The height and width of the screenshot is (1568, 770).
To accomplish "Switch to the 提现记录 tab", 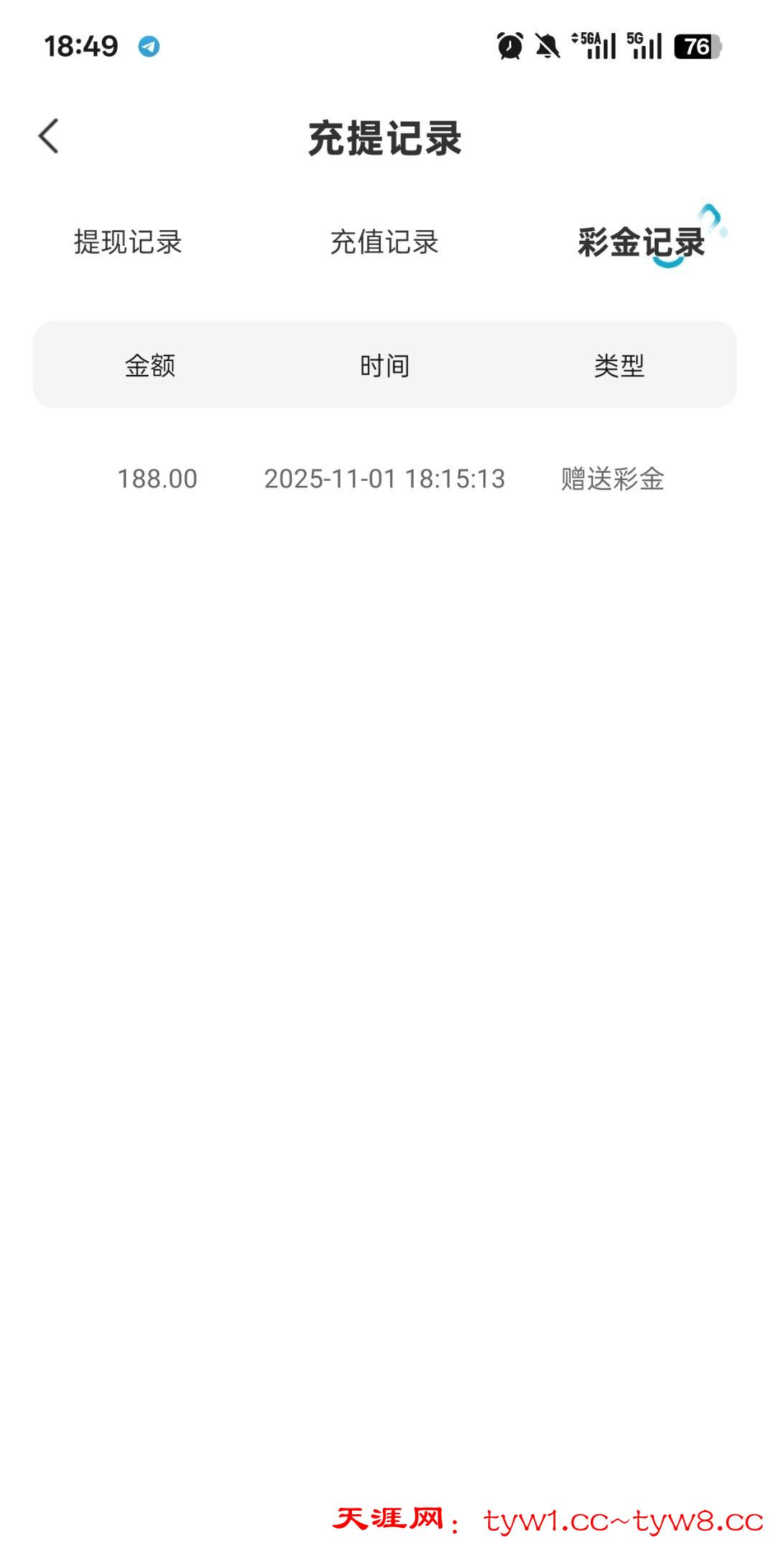I will (x=128, y=242).
